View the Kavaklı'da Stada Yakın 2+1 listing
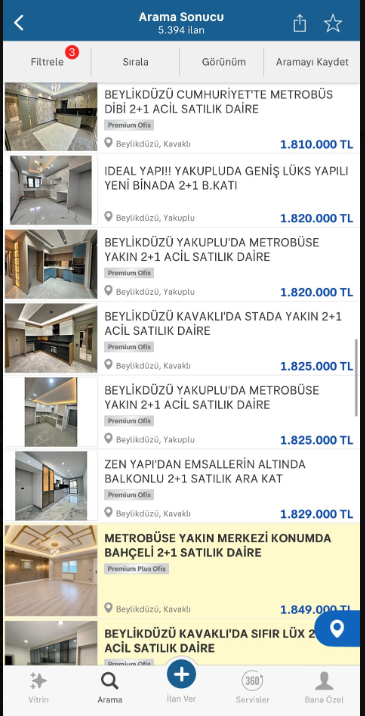 (x=181, y=338)
